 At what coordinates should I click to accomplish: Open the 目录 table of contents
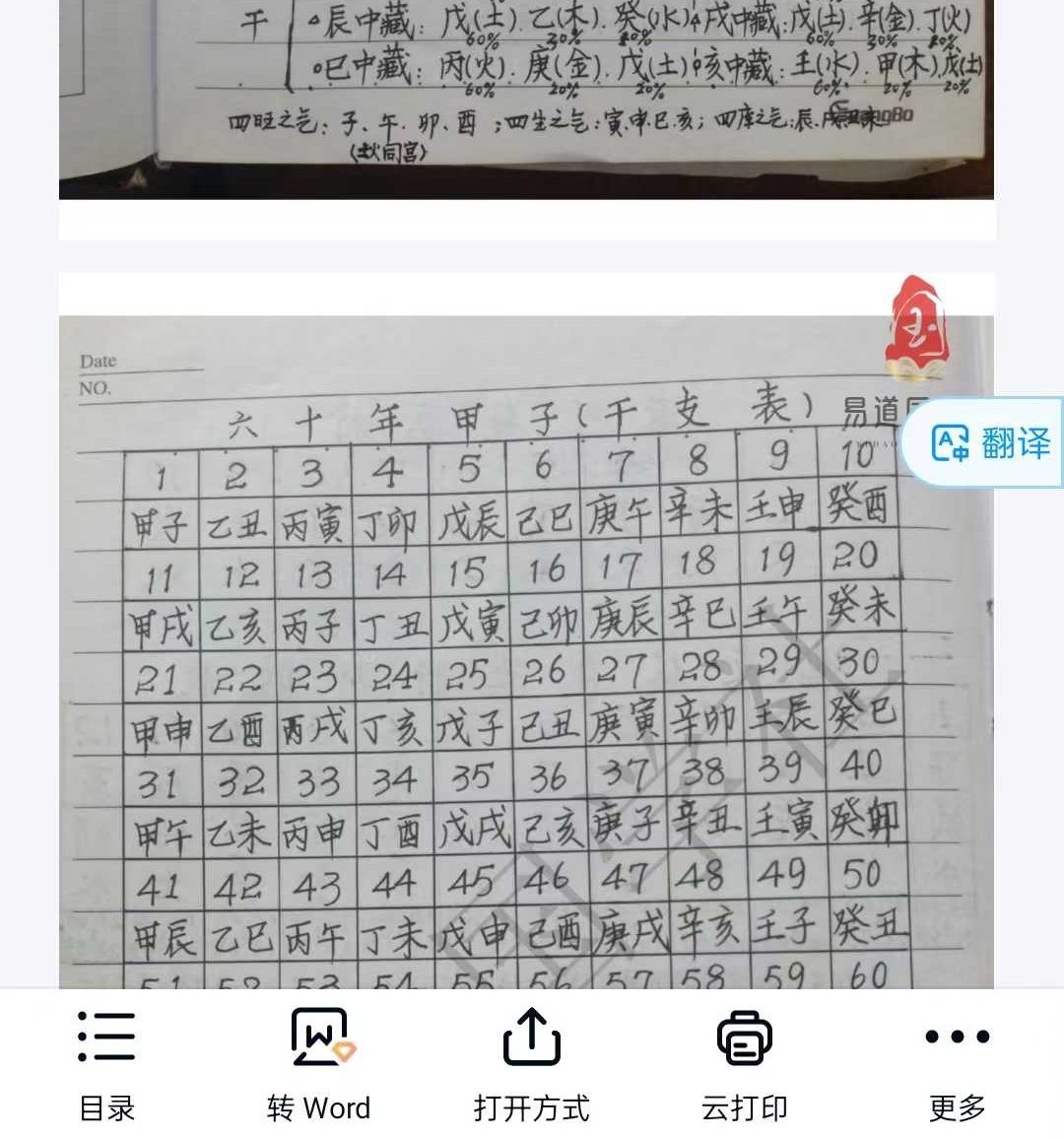coord(106,1064)
